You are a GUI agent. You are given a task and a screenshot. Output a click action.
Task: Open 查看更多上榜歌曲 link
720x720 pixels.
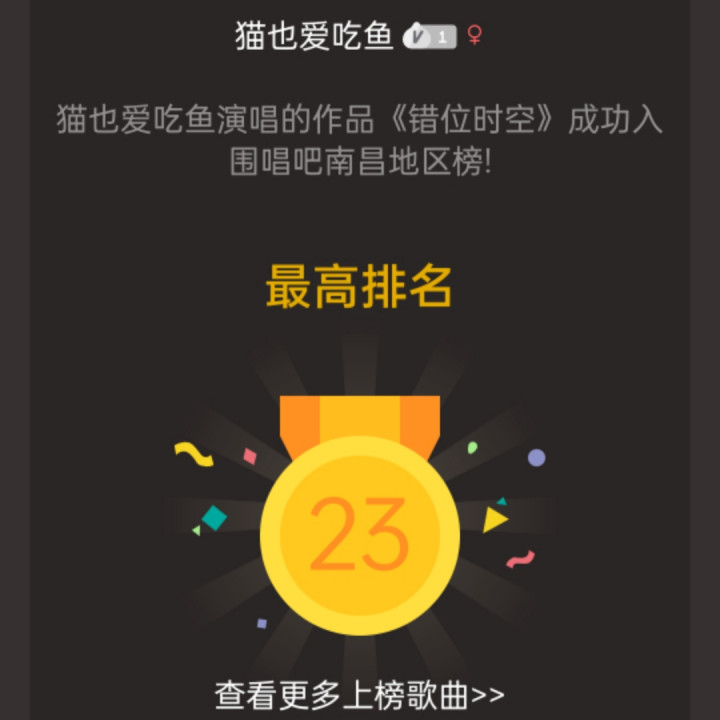pos(359,694)
